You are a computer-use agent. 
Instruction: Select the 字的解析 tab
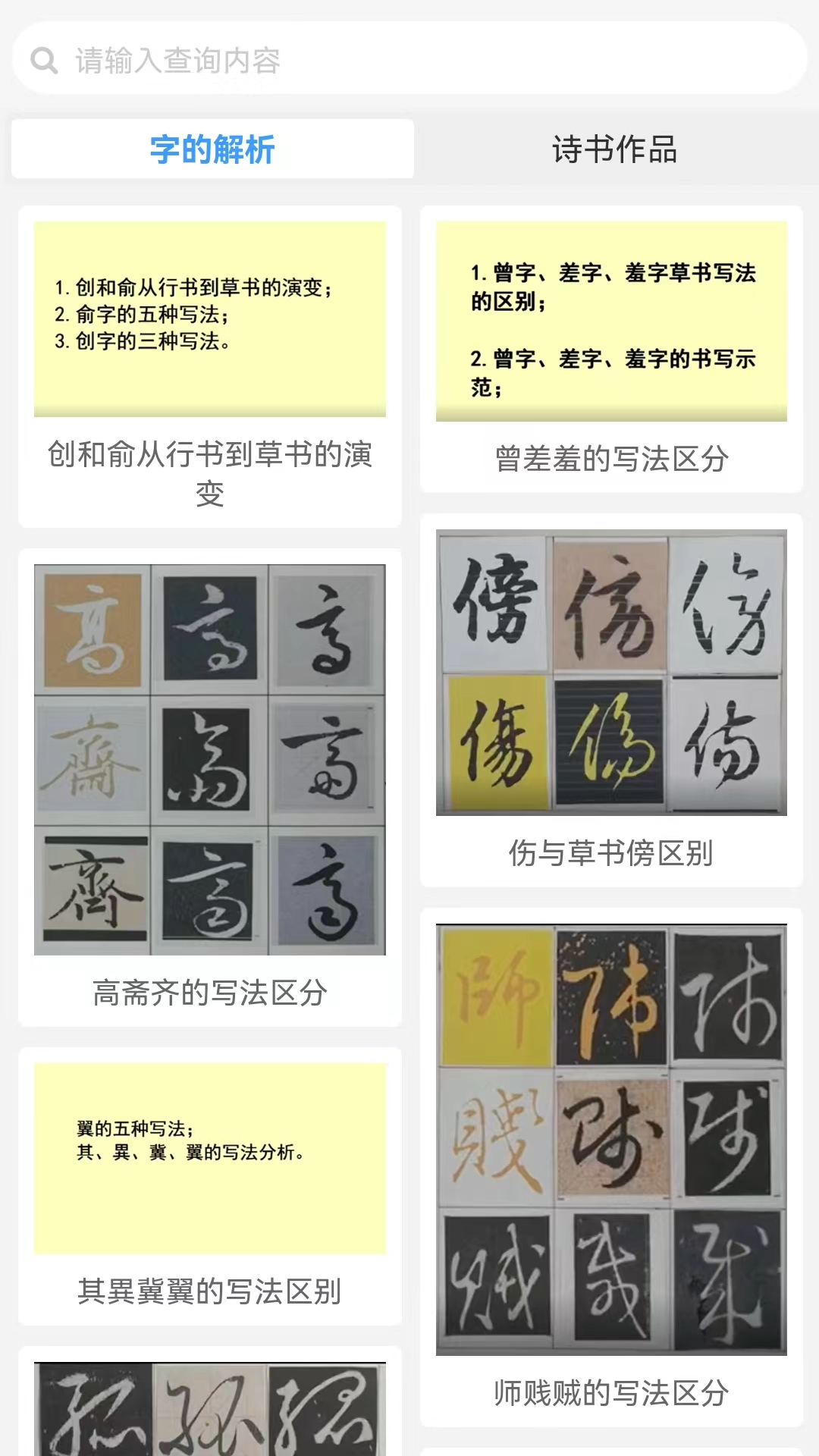coord(211,149)
